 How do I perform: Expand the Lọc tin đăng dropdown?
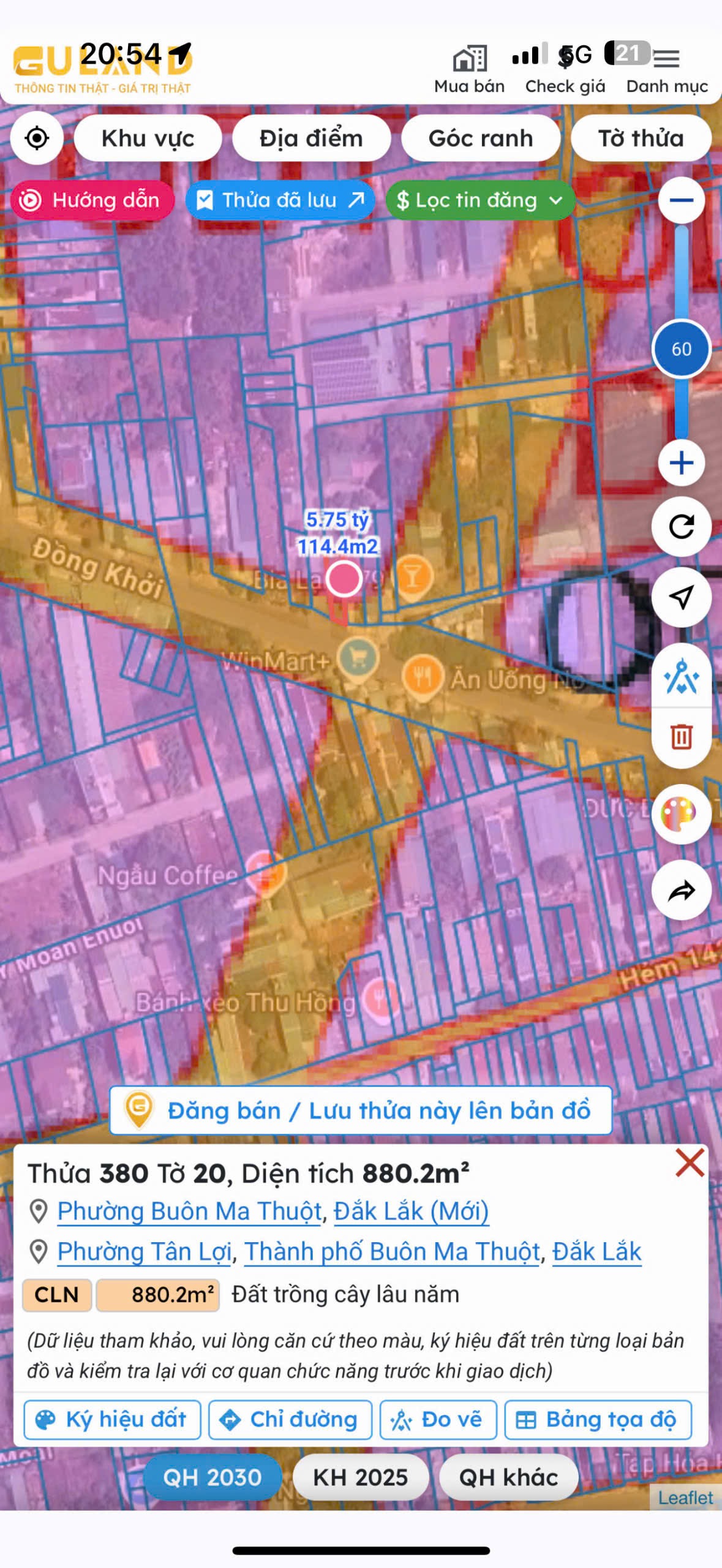click(479, 200)
